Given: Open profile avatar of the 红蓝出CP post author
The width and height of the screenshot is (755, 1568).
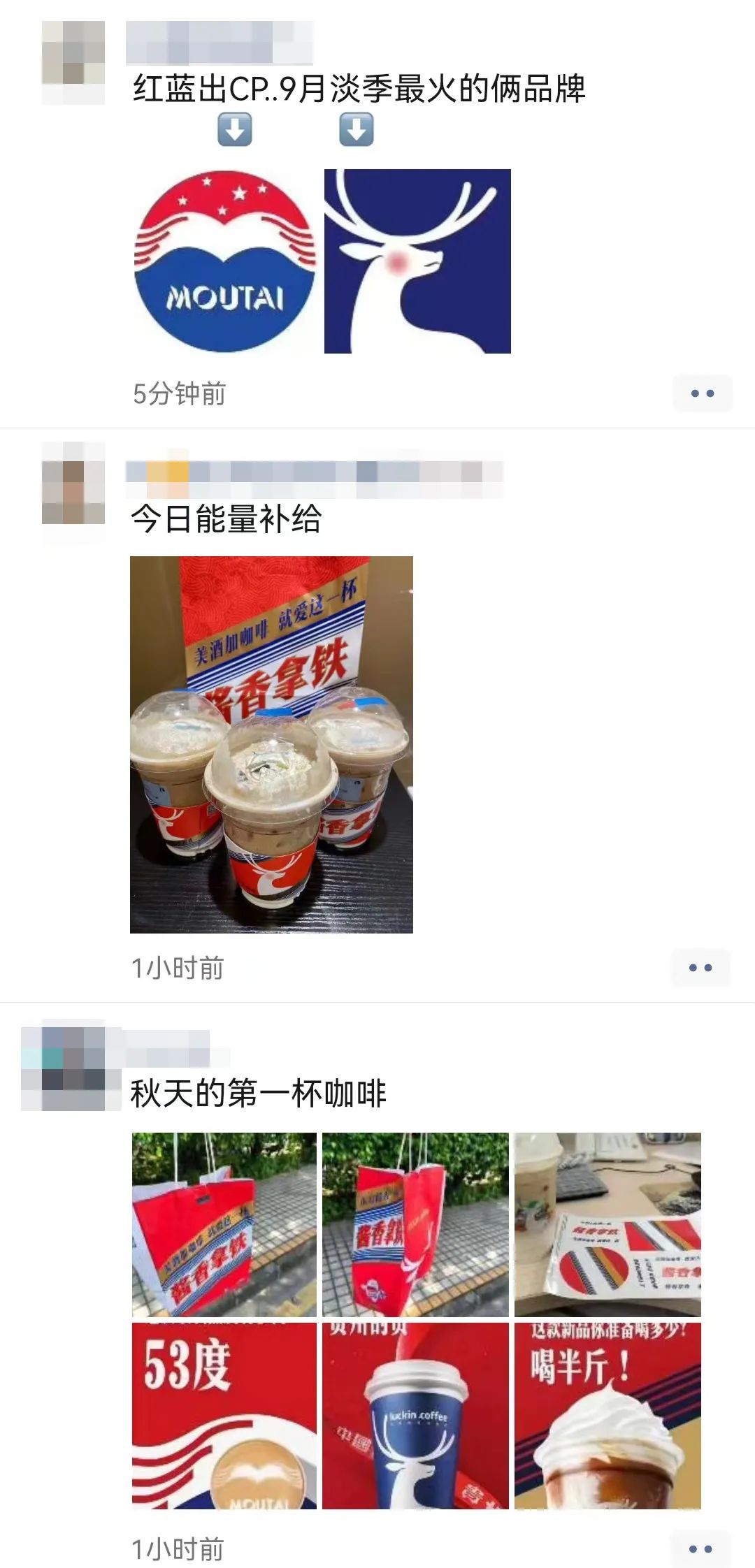Looking at the screenshot, I should pyautogui.click(x=73, y=63).
